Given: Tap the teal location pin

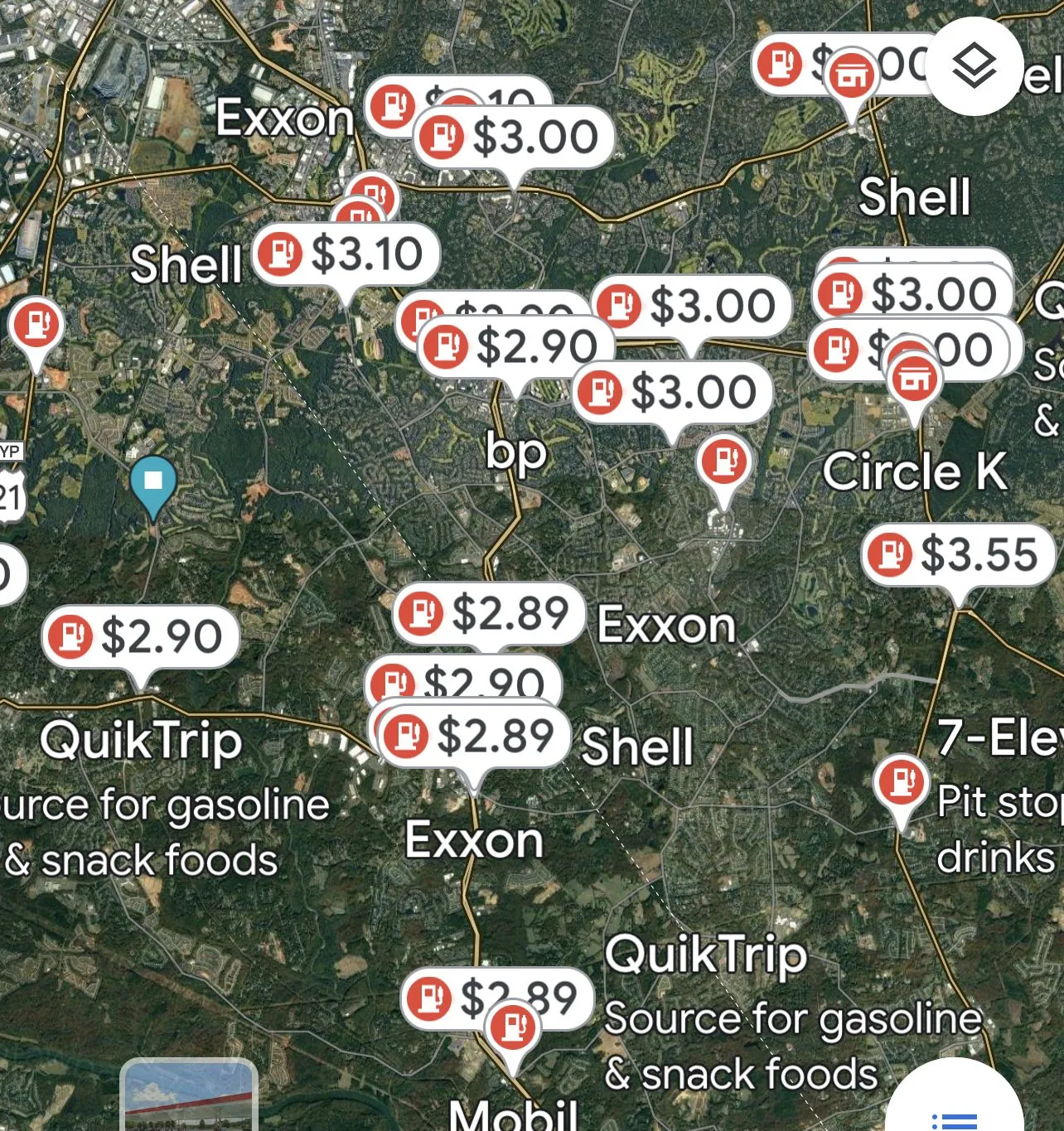Looking at the screenshot, I should click(x=153, y=483).
